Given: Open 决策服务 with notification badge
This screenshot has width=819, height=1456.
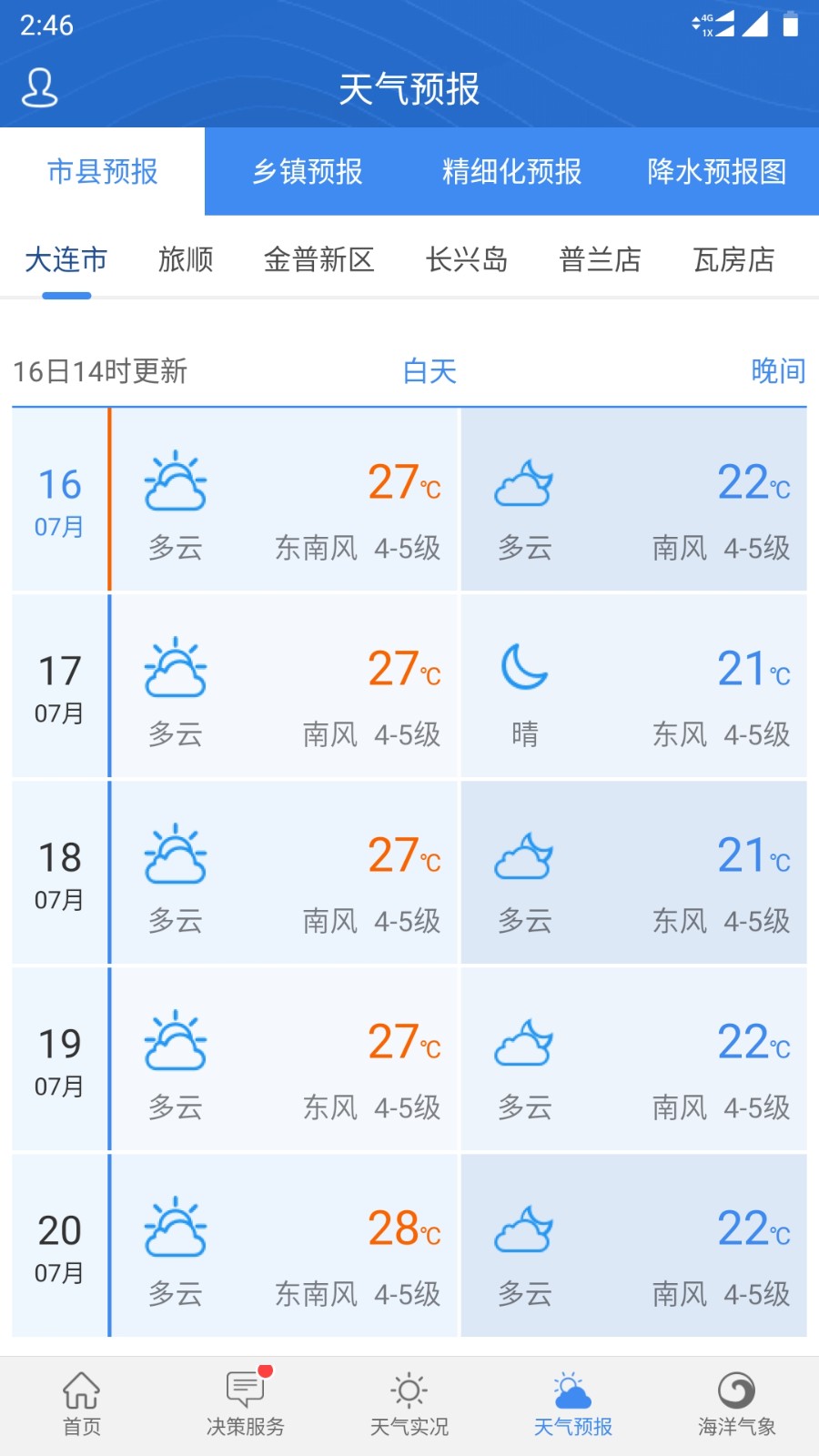Looking at the screenshot, I should pos(244,1401).
